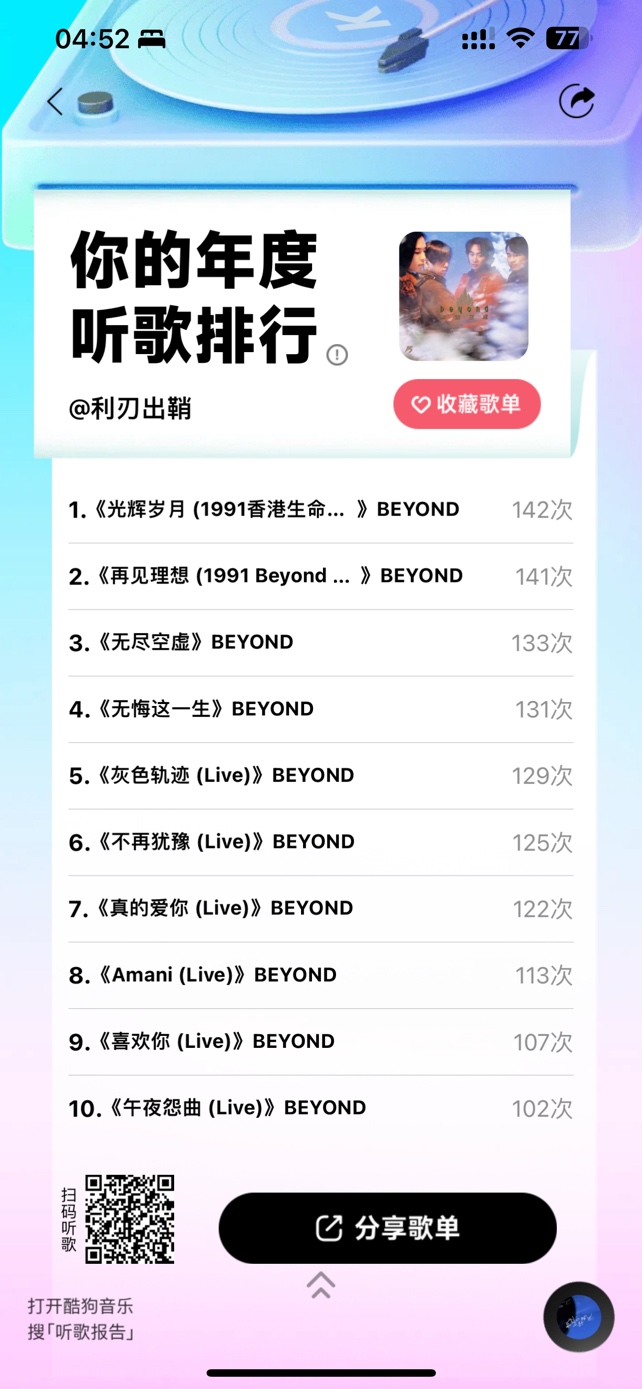Tap the 分享歌单 button

(x=387, y=1228)
